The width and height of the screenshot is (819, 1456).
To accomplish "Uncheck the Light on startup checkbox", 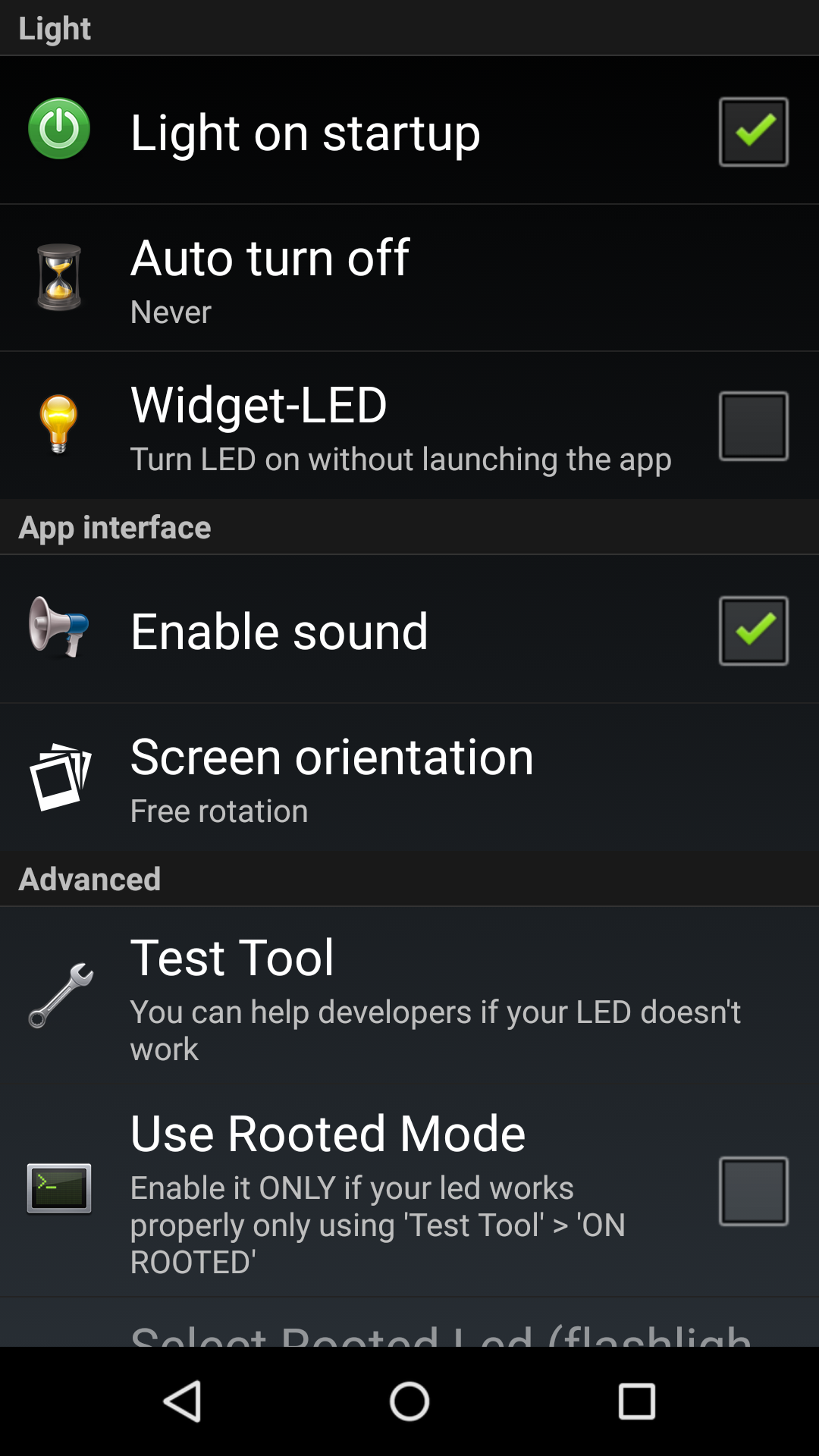I will pos(753,132).
